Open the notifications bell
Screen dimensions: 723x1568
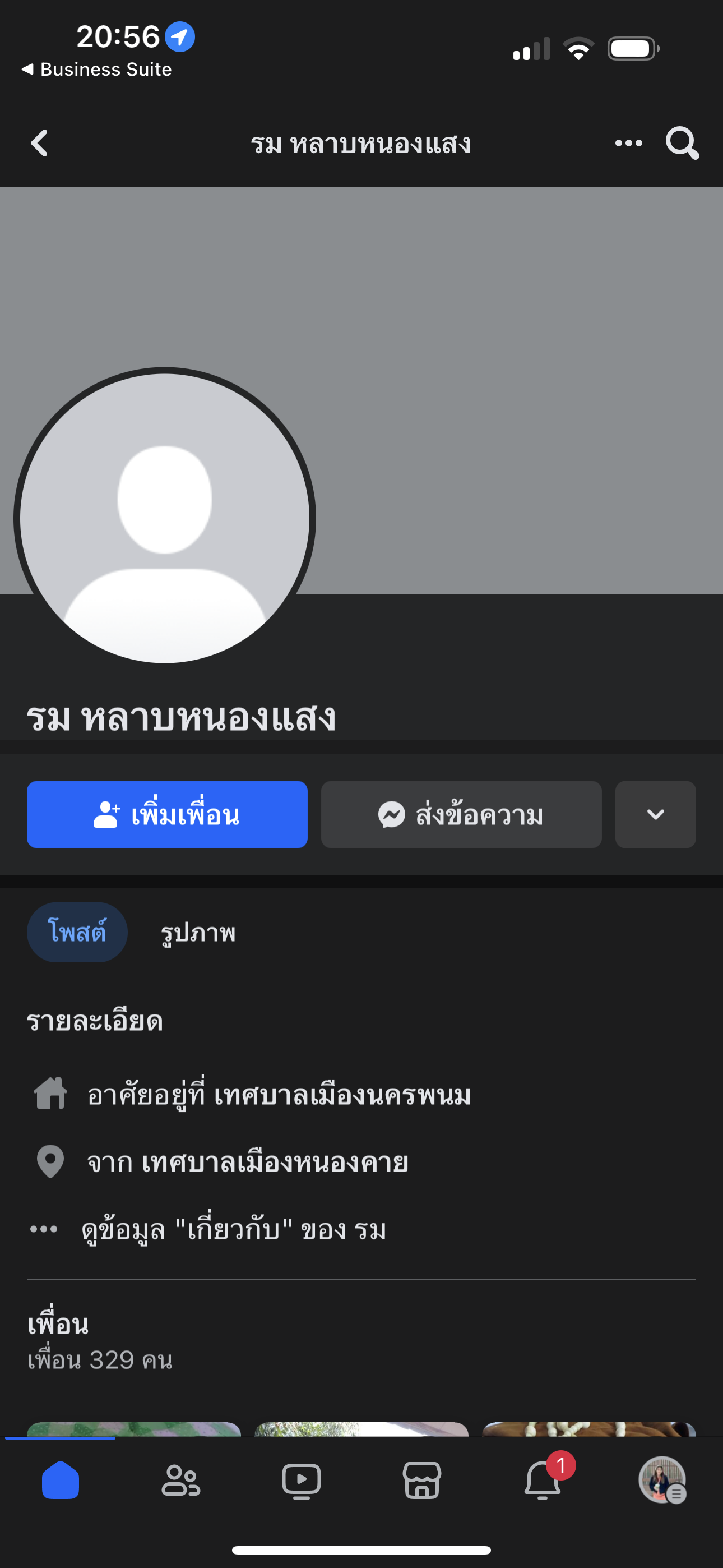[x=543, y=1481]
